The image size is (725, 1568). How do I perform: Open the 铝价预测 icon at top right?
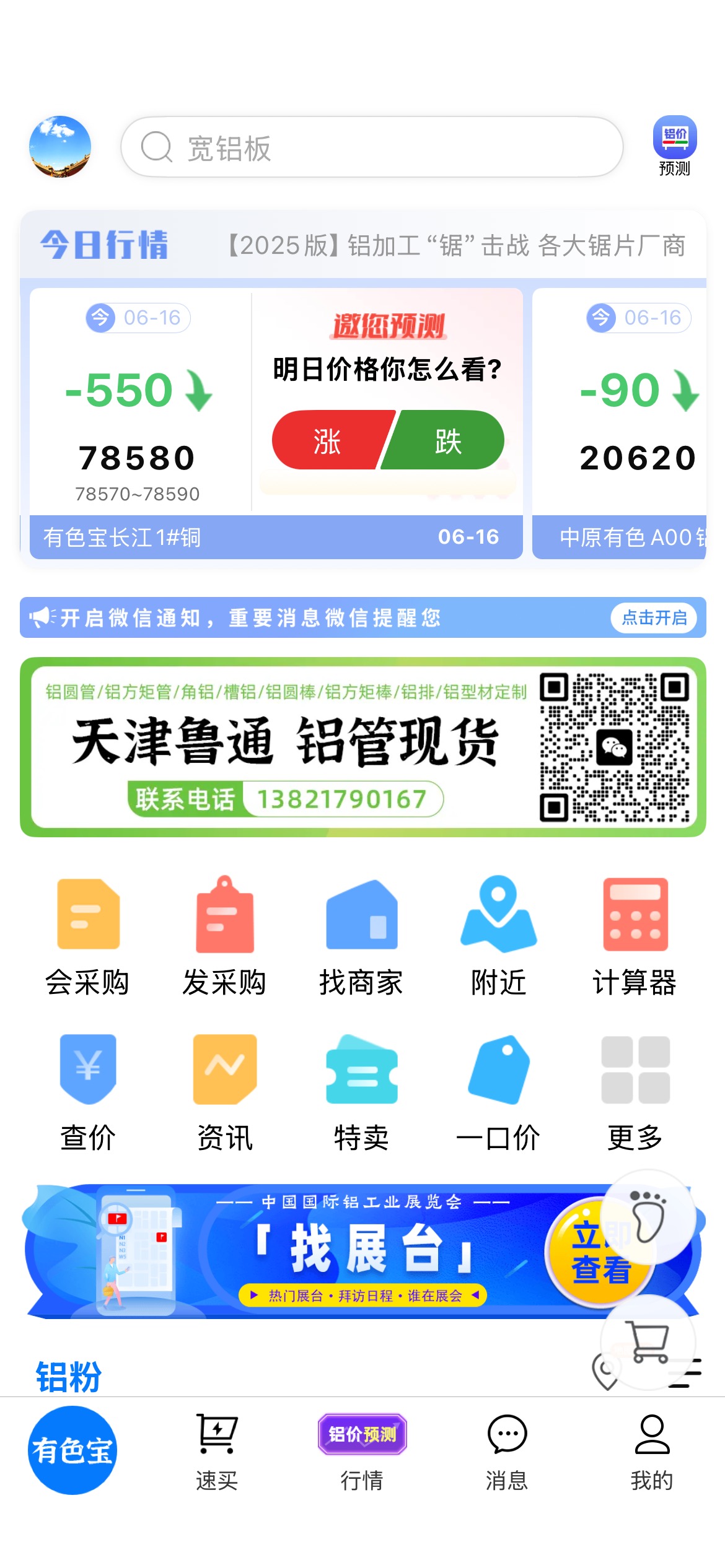(x=674, y=146)
